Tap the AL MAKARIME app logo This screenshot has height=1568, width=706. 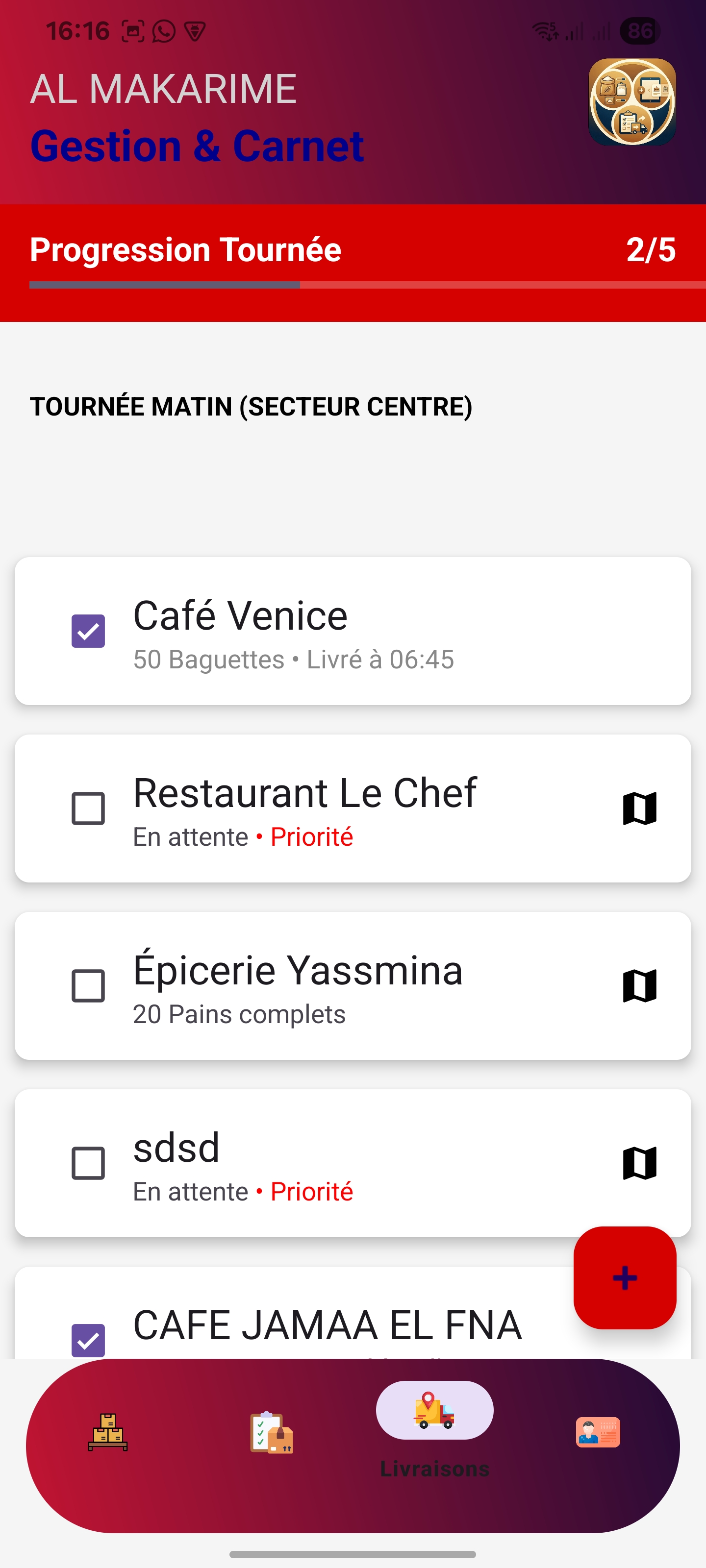[x=631, y=104]
